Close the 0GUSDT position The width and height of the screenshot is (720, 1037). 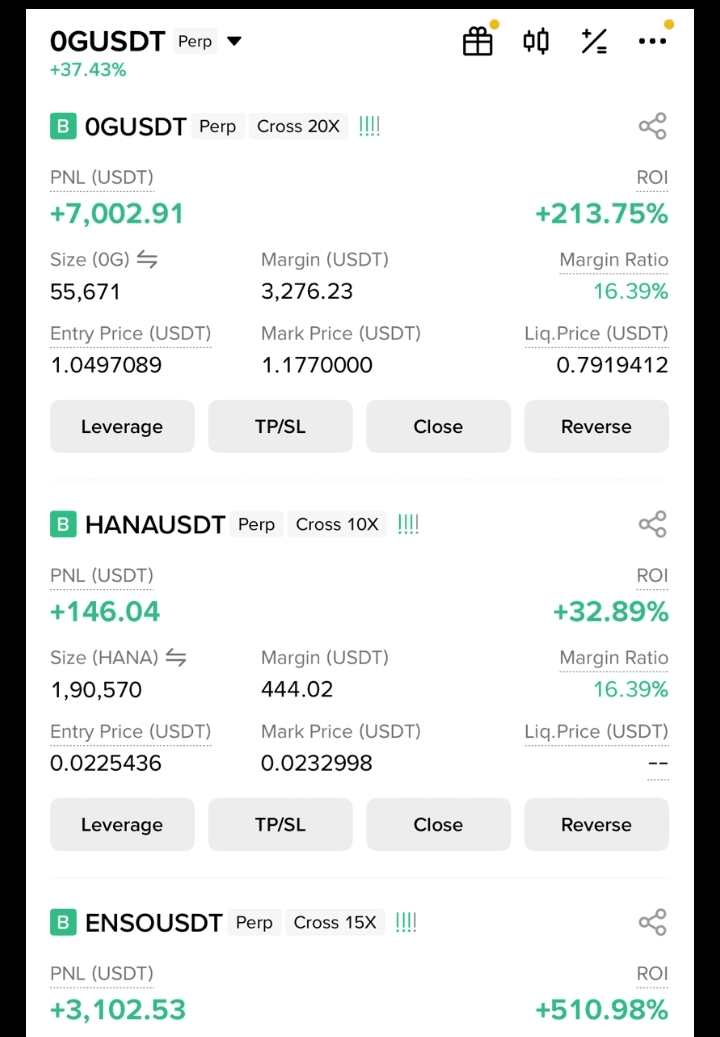coord(438,427)
